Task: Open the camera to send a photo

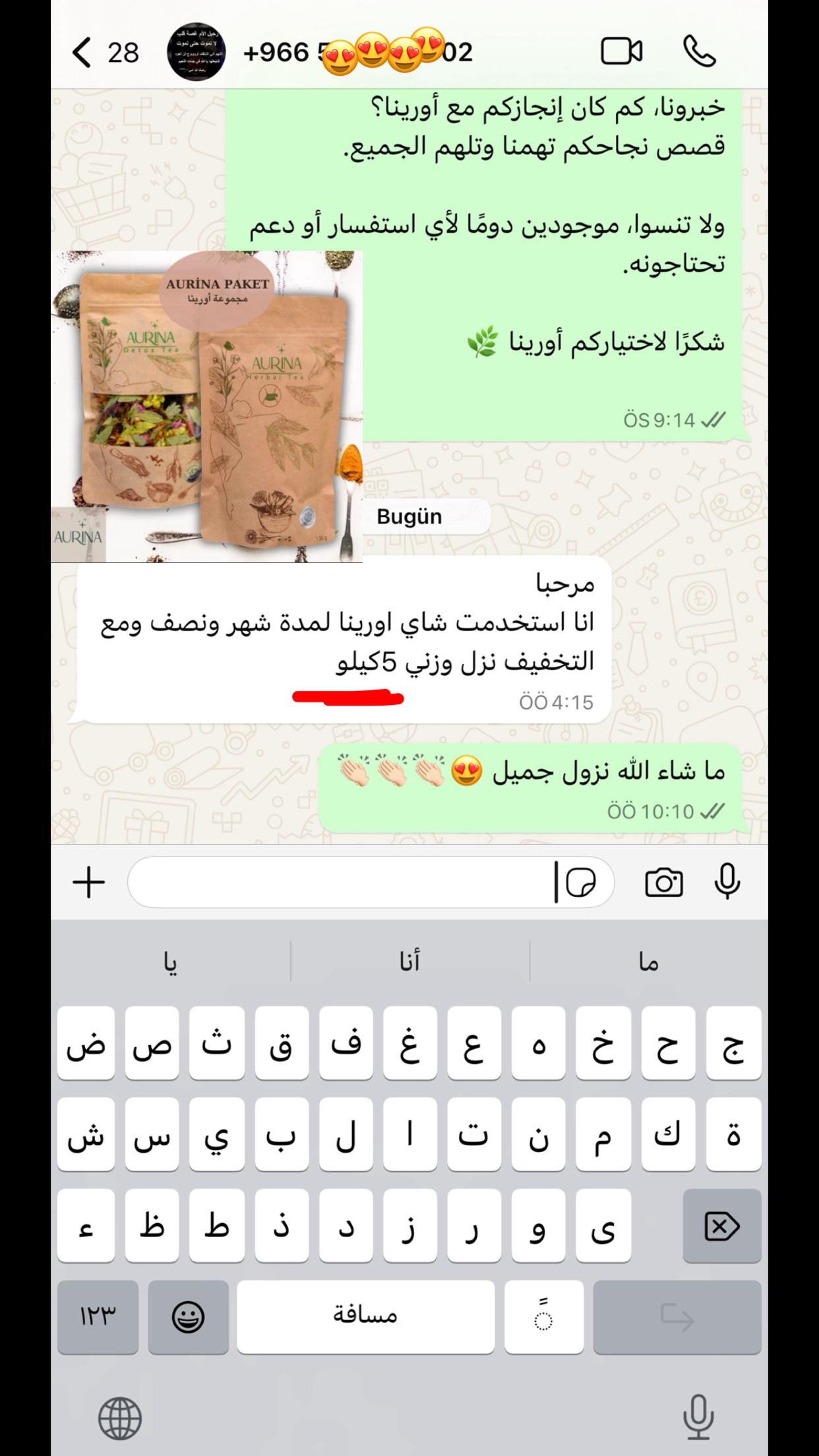Action: coord(663,882)
